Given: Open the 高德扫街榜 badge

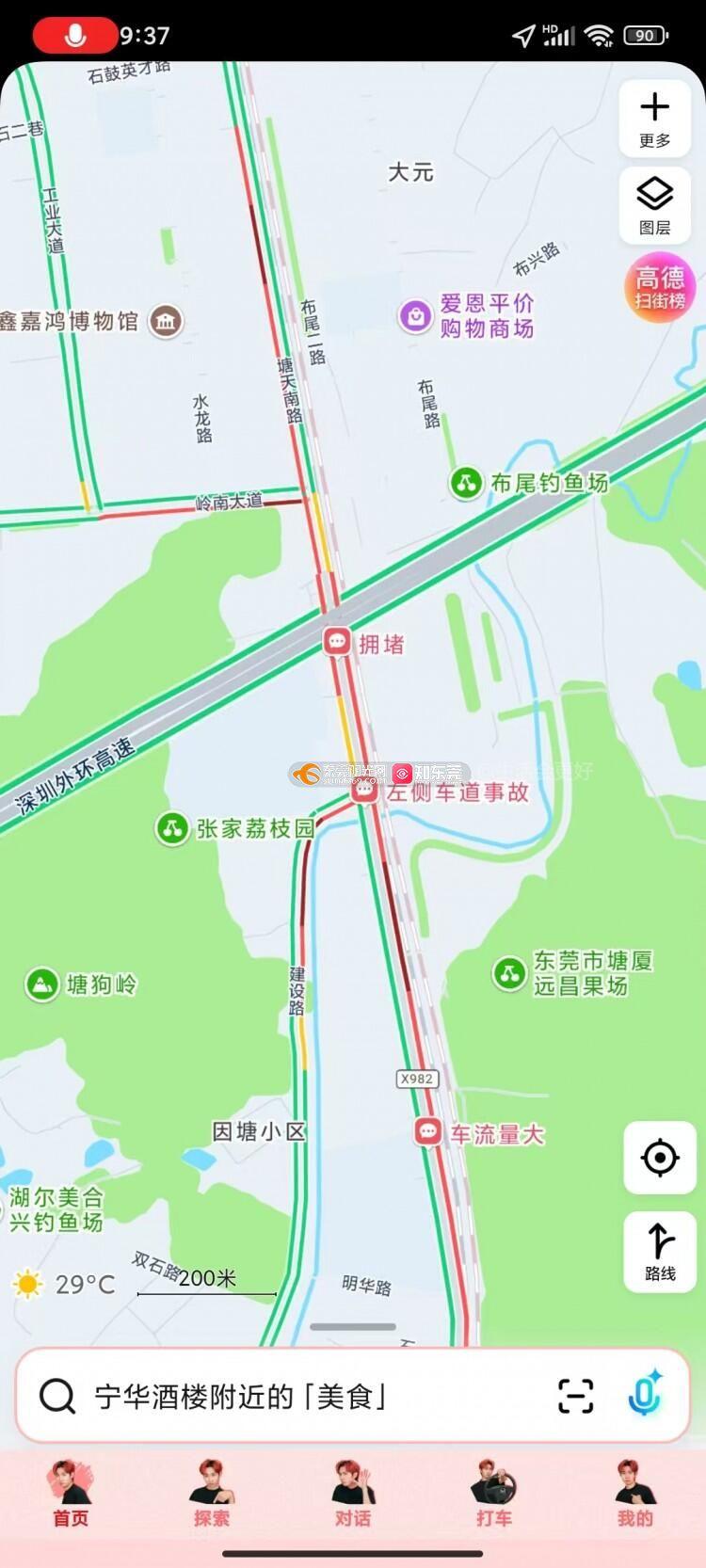Looking at the screenshot, I should click(x=660, y=288).
